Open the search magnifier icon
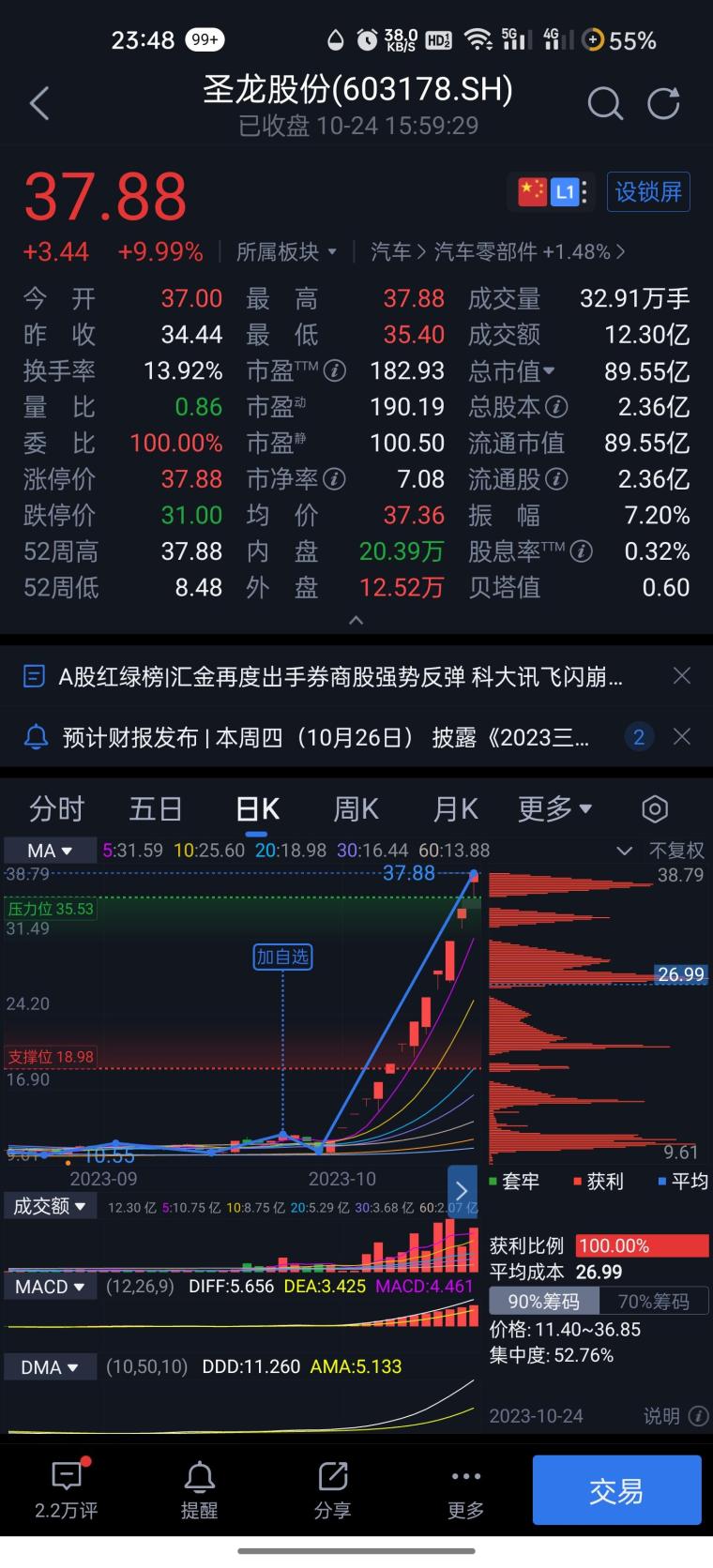Image resolution: width=713 pixels, height=1568 pixels. point(605,103)
